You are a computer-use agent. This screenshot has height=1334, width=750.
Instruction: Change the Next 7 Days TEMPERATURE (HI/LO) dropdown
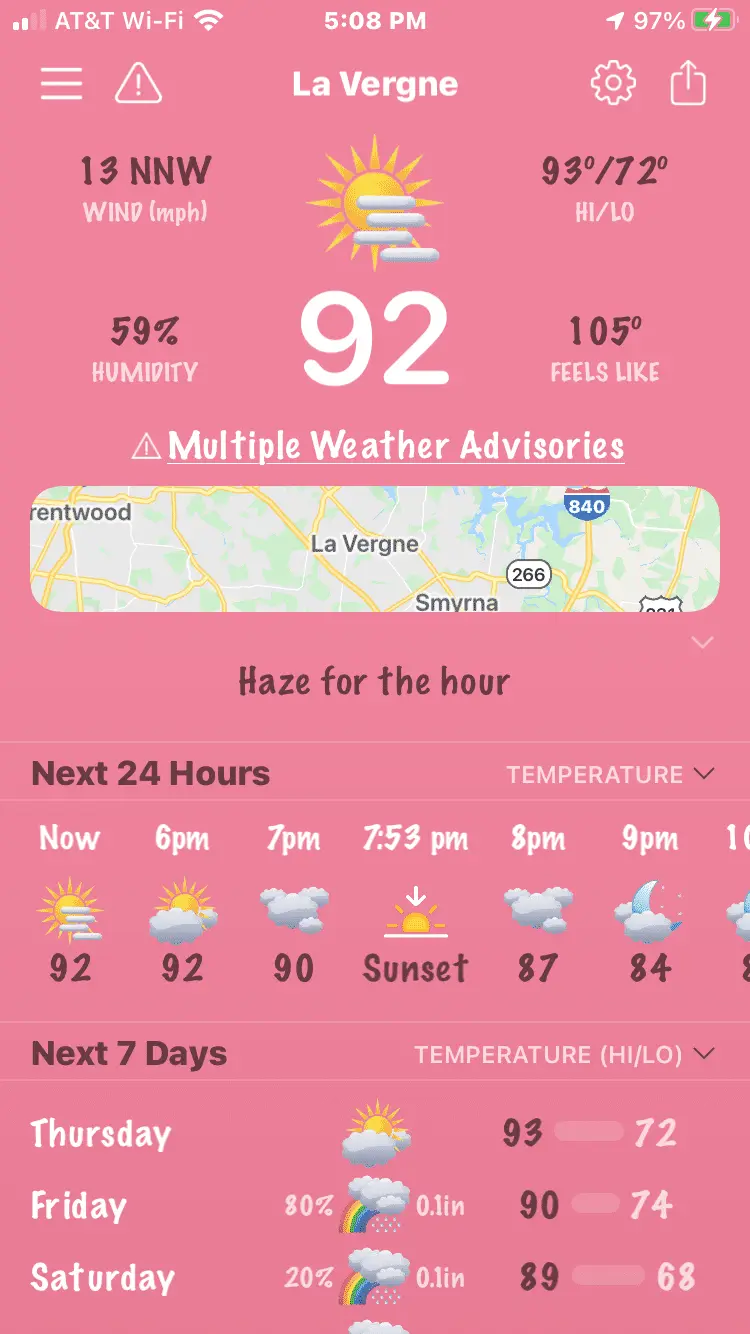click(x=565, y=1054)
